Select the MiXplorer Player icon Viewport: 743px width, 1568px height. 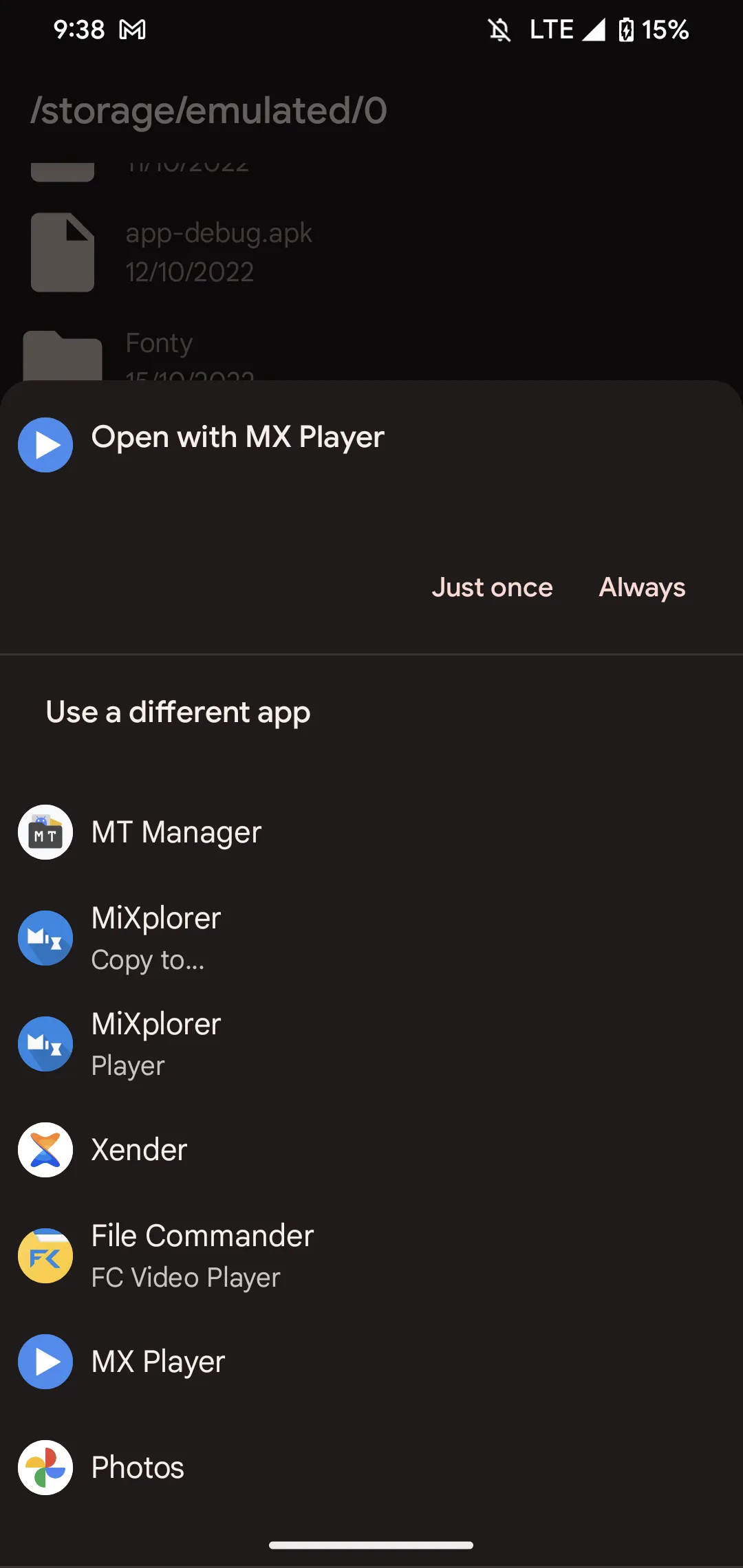coord(45,1043)
